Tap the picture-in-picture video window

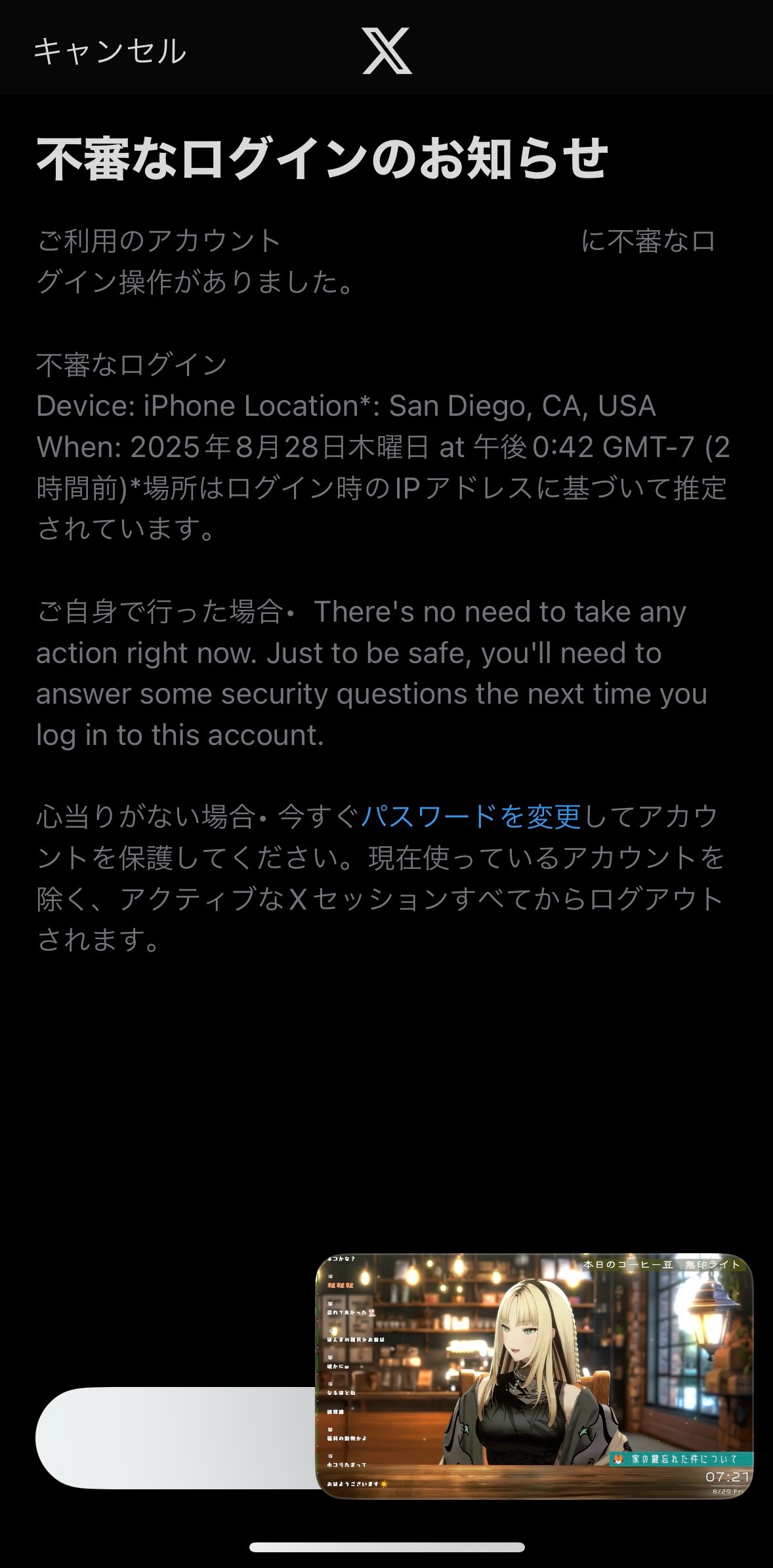[x=534, y=1376]
